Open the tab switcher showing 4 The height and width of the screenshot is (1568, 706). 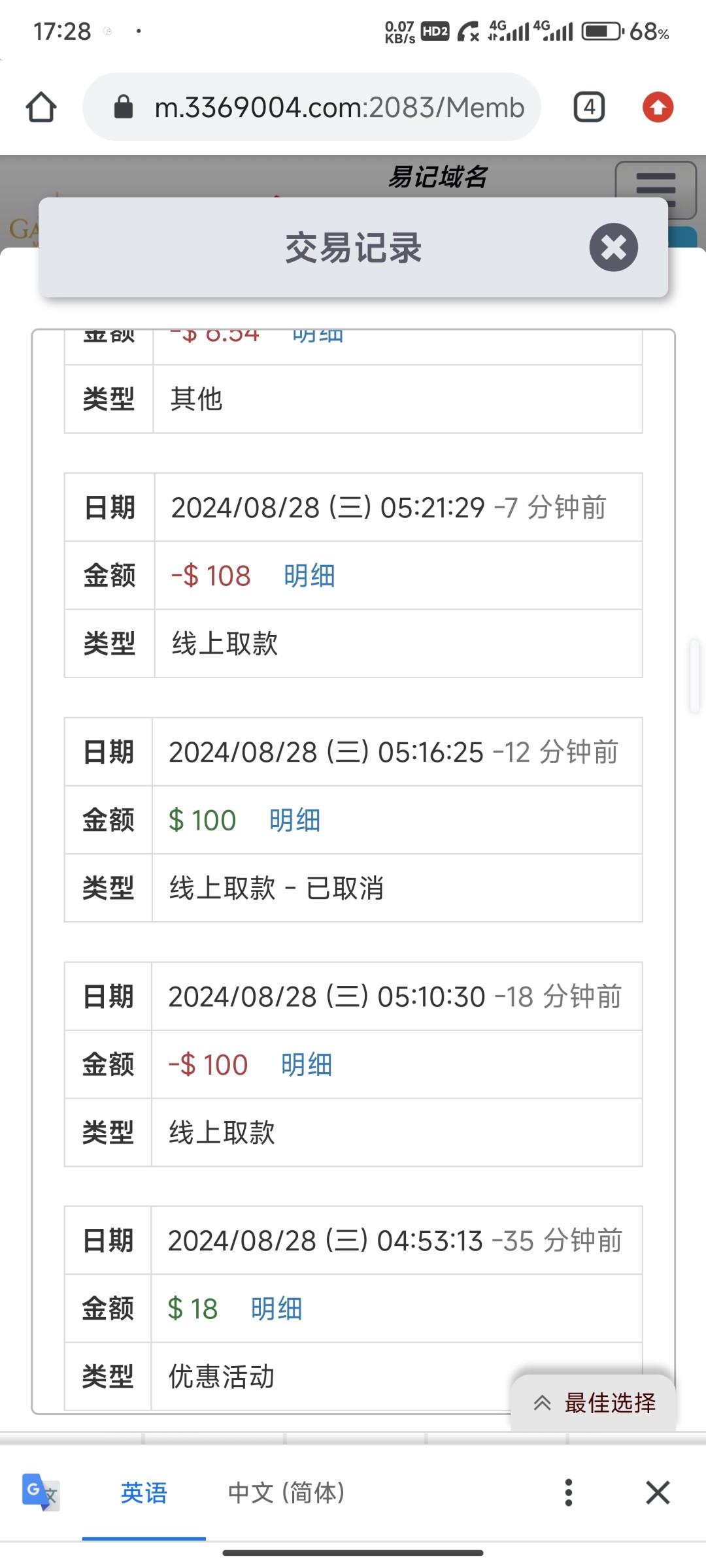(x=589, y=107)
